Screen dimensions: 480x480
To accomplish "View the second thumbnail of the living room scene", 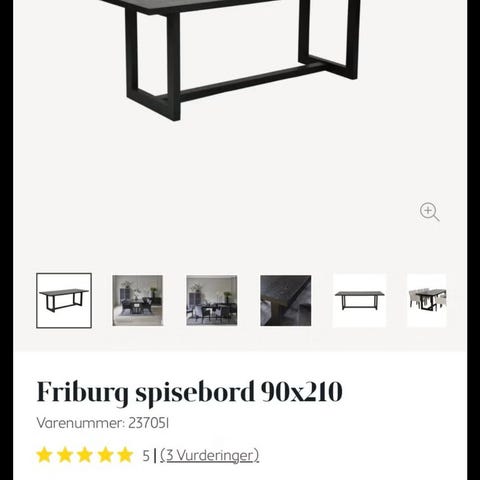I will [x=138, y=300].
